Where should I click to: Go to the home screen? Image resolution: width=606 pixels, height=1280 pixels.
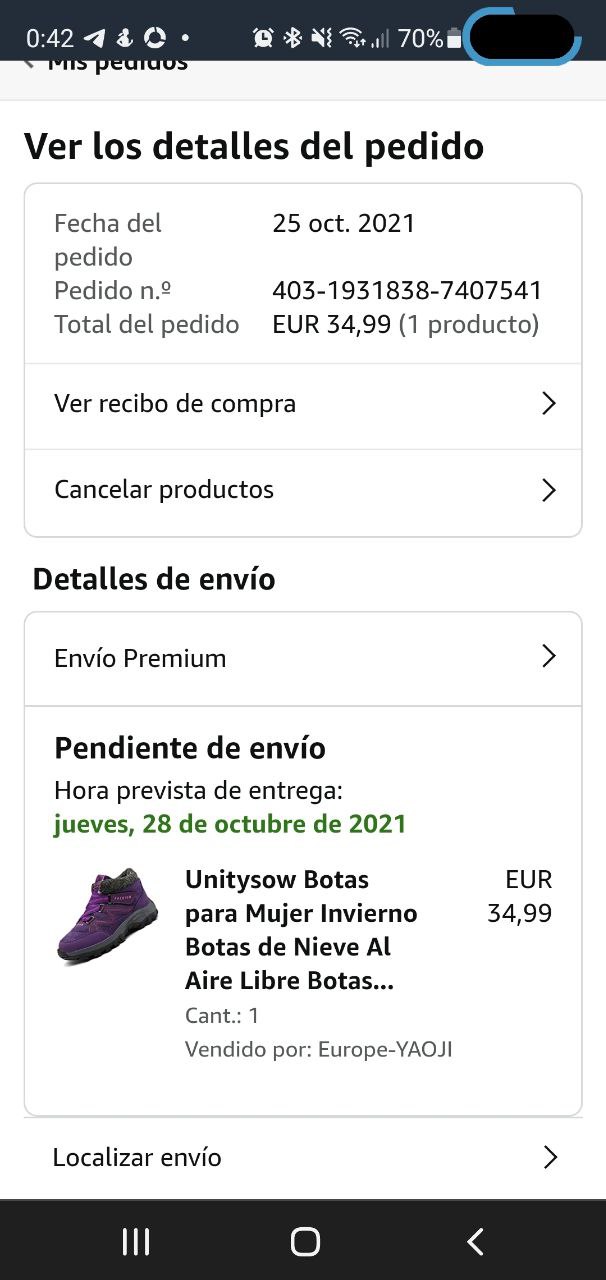point(305,1242)
